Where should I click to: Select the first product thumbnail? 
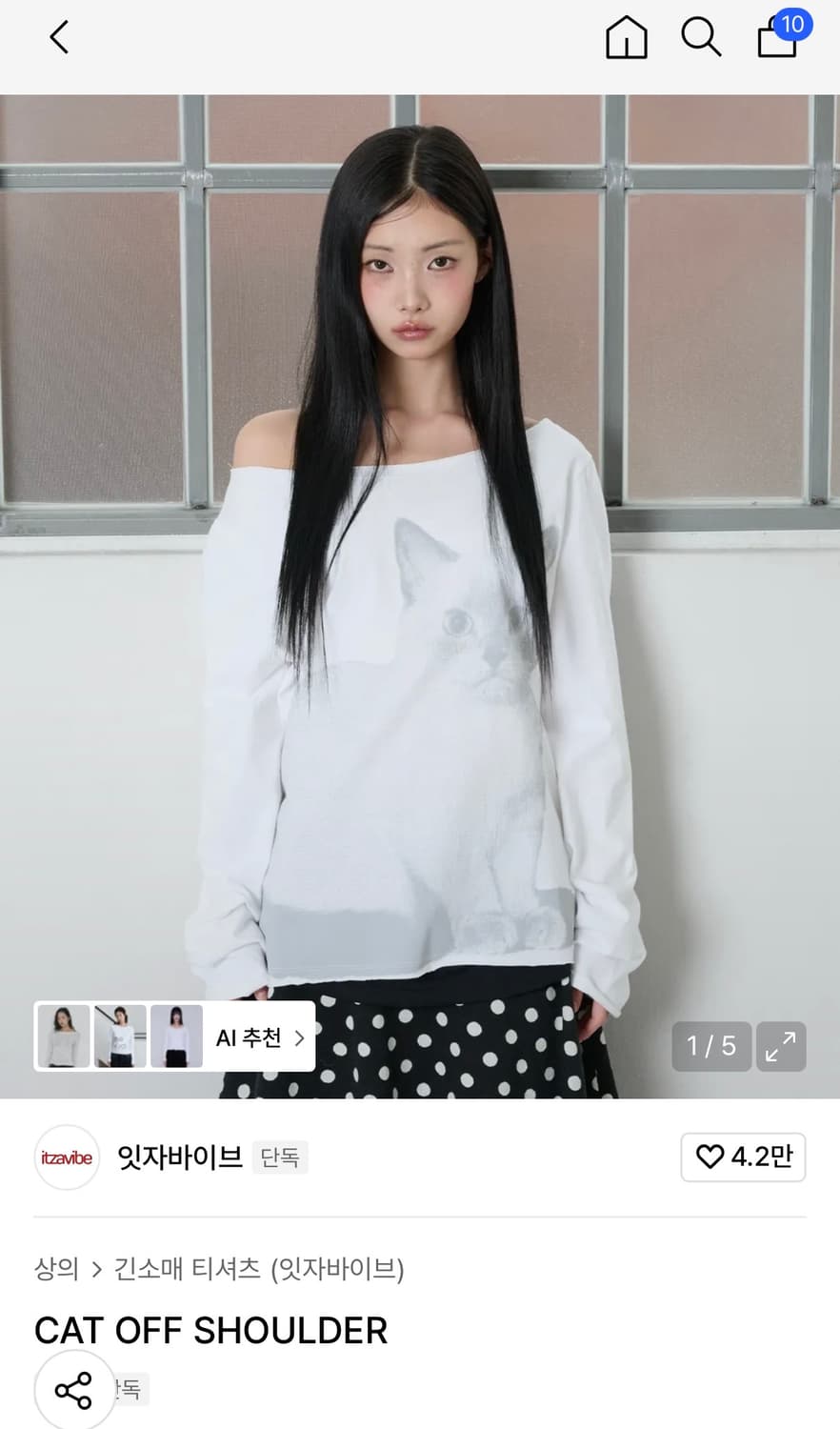pyautogui.click(x=63, y=1036)
